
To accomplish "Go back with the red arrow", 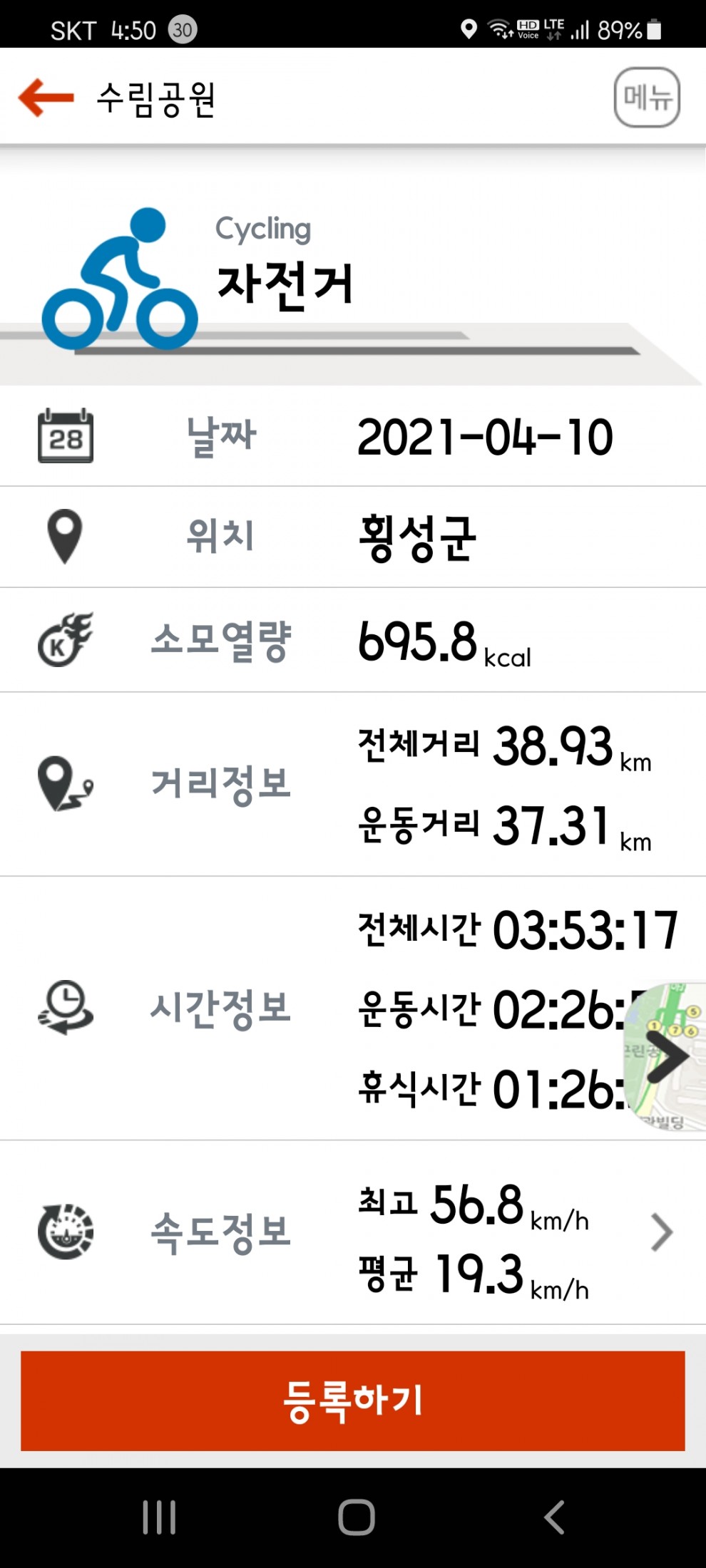I will coord(46,98).
